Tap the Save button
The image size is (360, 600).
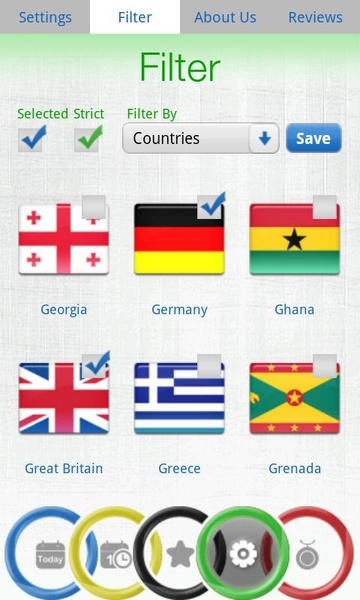pyautogui.click(x=314, y=138)
